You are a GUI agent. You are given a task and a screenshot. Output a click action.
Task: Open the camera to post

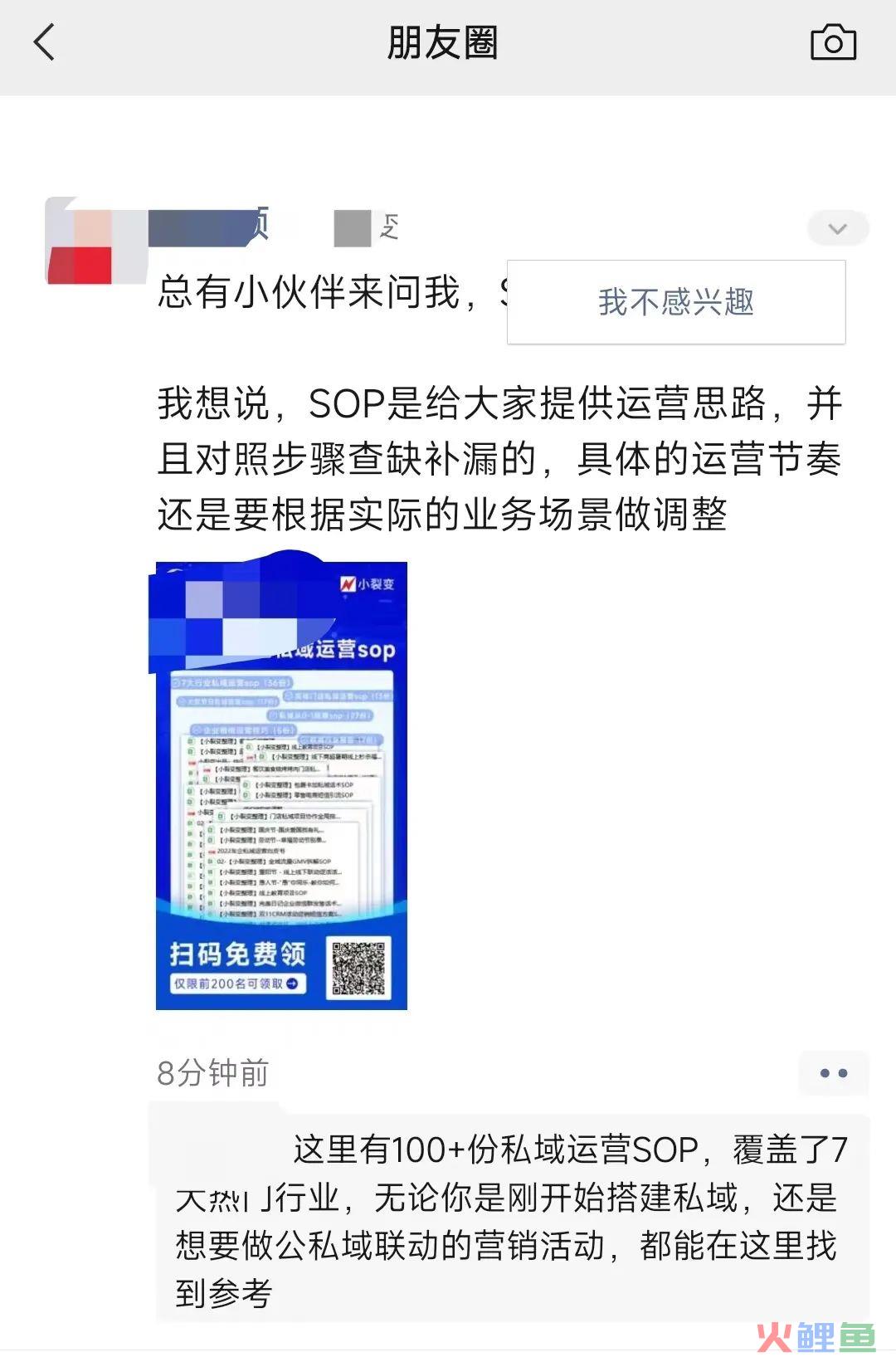[x=833, y=42]
